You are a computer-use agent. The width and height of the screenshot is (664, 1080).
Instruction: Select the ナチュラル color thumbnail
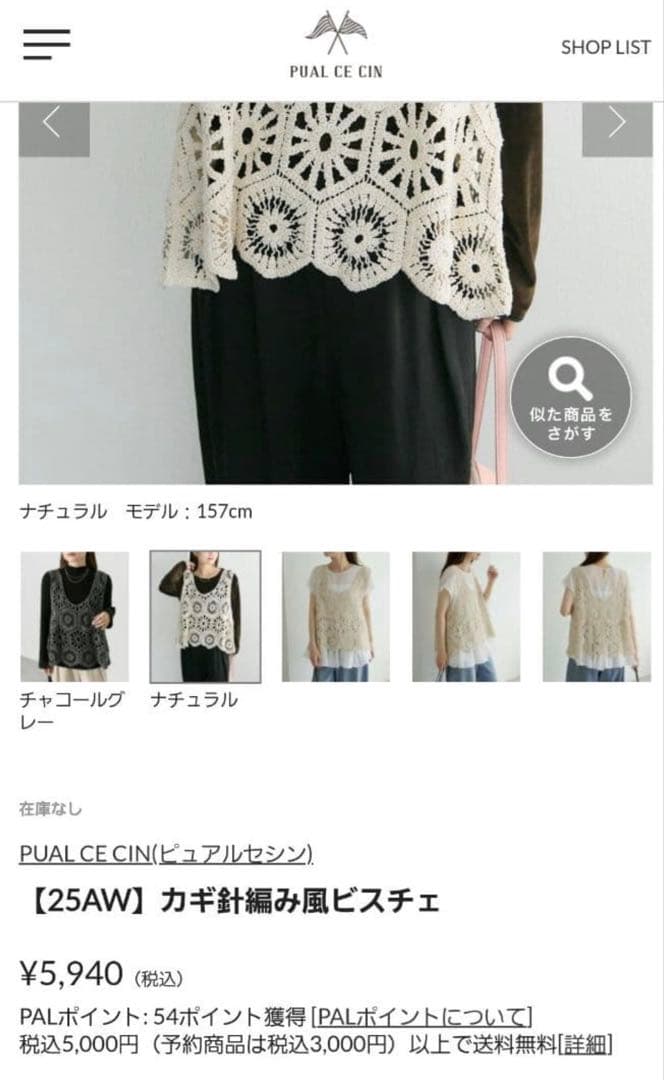pyautogui.click(x=205, y=616)
